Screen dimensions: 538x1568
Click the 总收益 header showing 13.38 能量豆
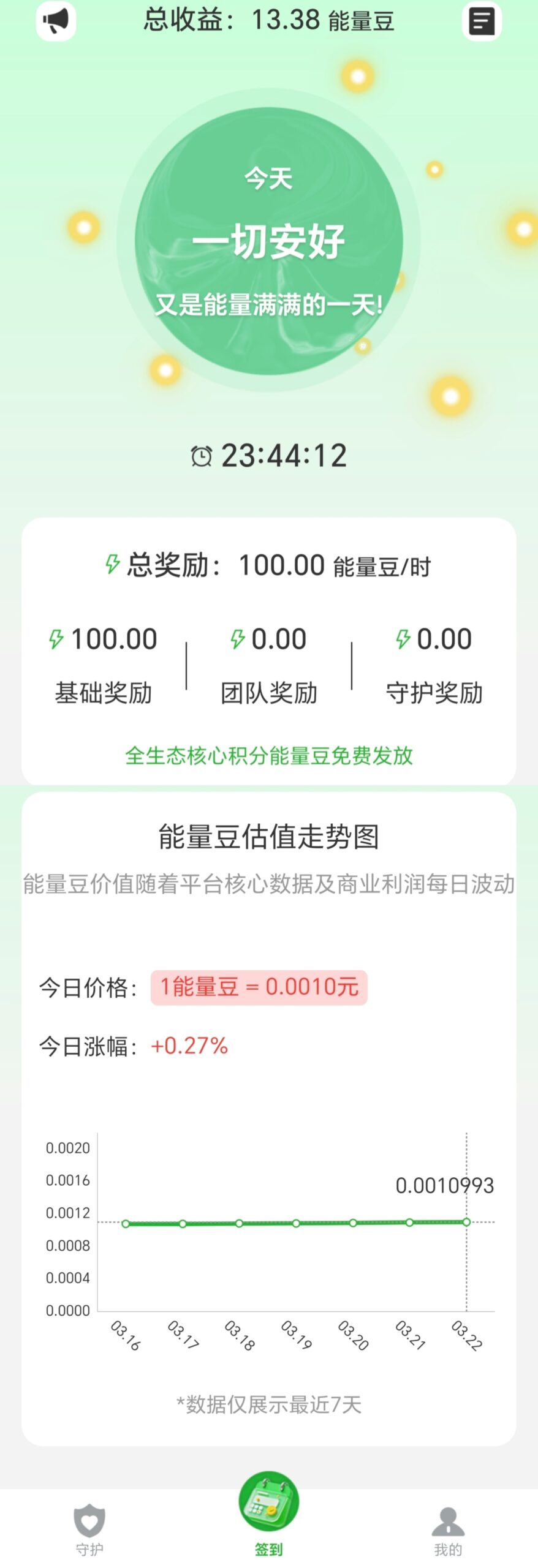pos(269,20)
